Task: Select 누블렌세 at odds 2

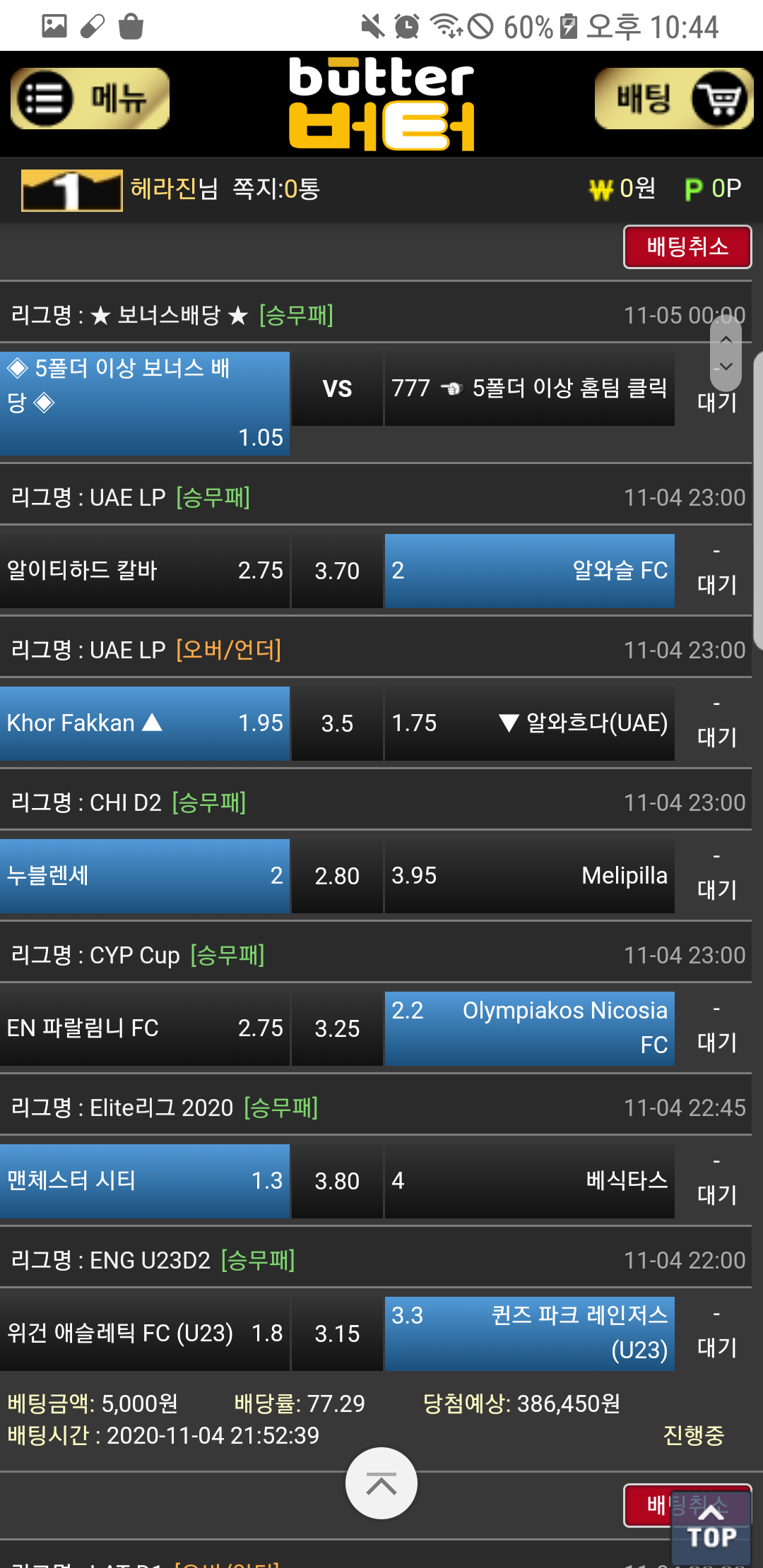Action: [x=145, y=876]
